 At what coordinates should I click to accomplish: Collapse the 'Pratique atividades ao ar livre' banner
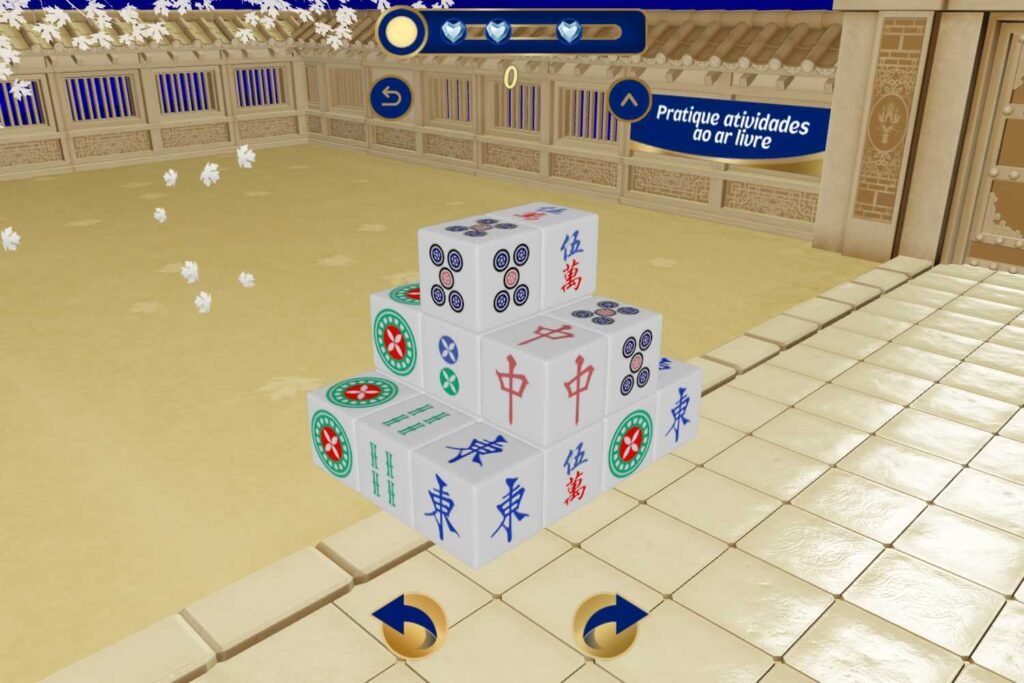click(x=629, y=100)
